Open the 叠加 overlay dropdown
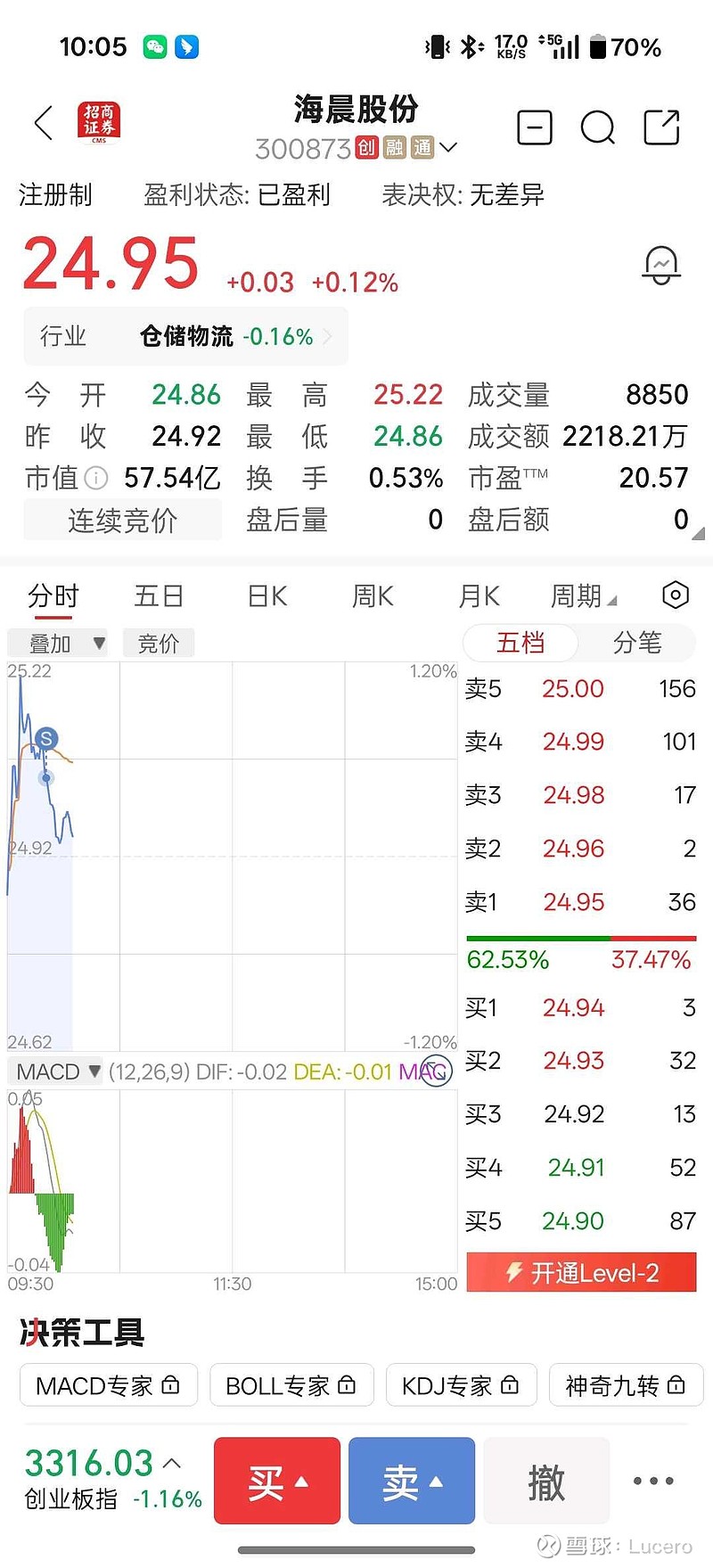 [57, 643]
